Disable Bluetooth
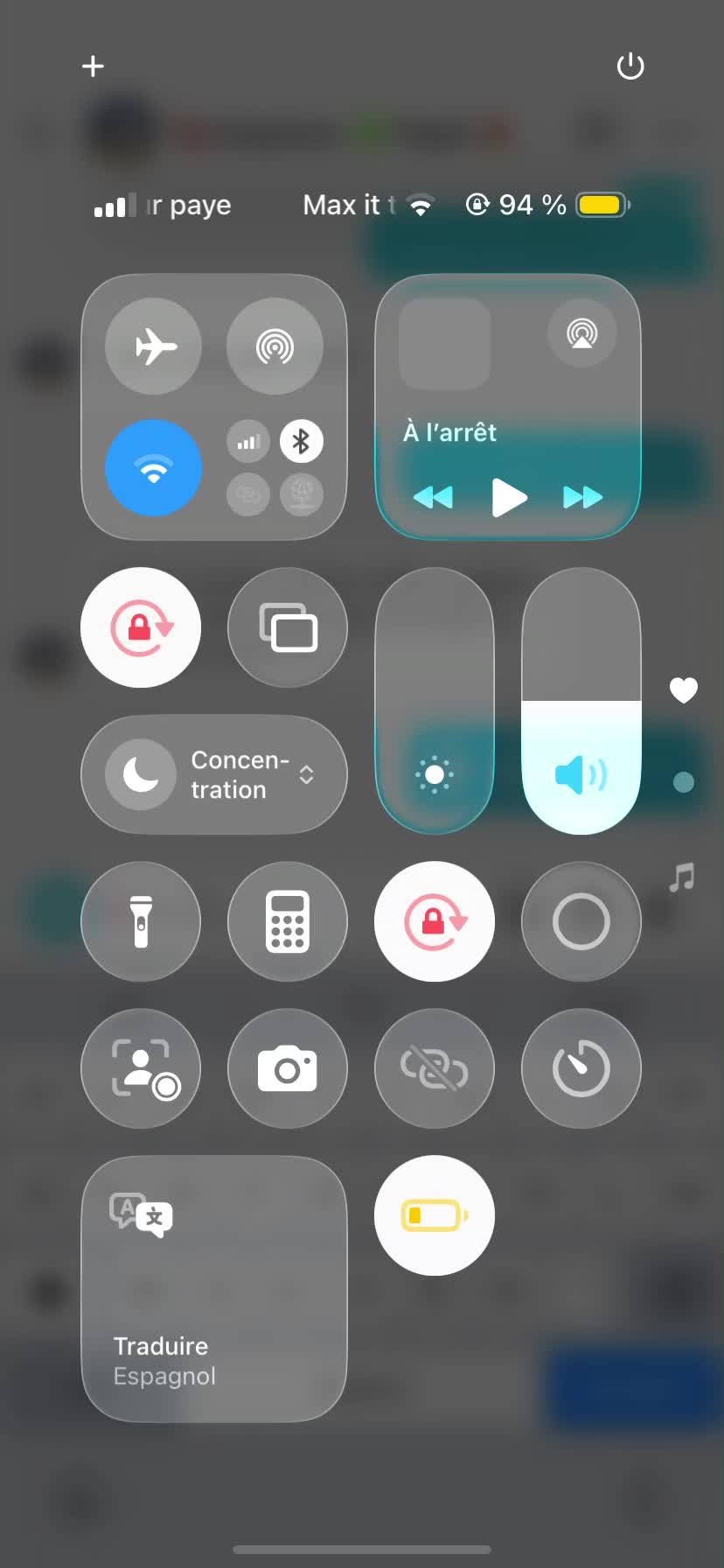This screenshot has height=1568, width=724. [302, 441]
